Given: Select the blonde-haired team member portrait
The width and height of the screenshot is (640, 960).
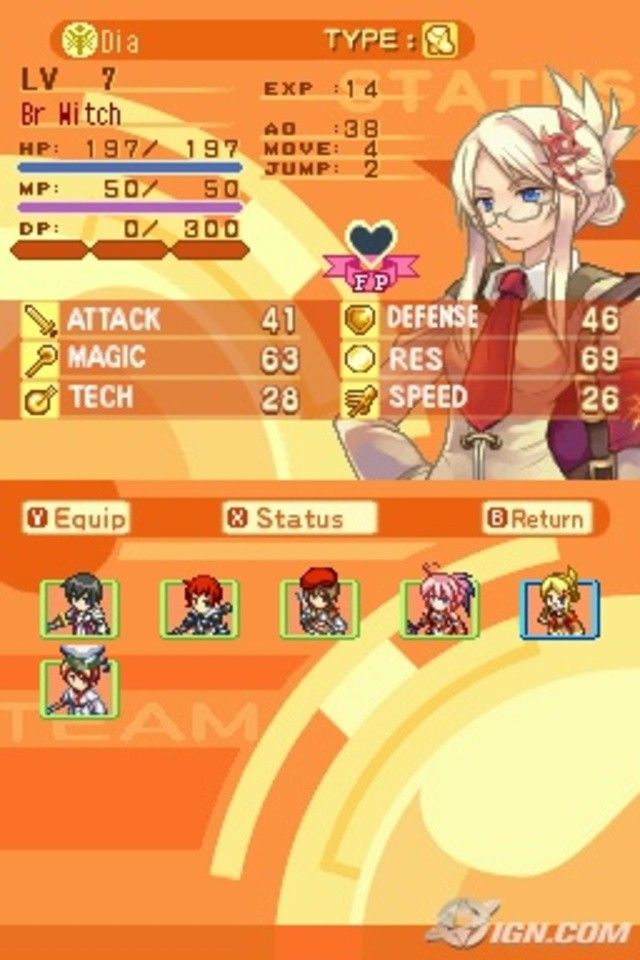Looking at the screenshot, I should pyautogui.click(x=560, y=608).
